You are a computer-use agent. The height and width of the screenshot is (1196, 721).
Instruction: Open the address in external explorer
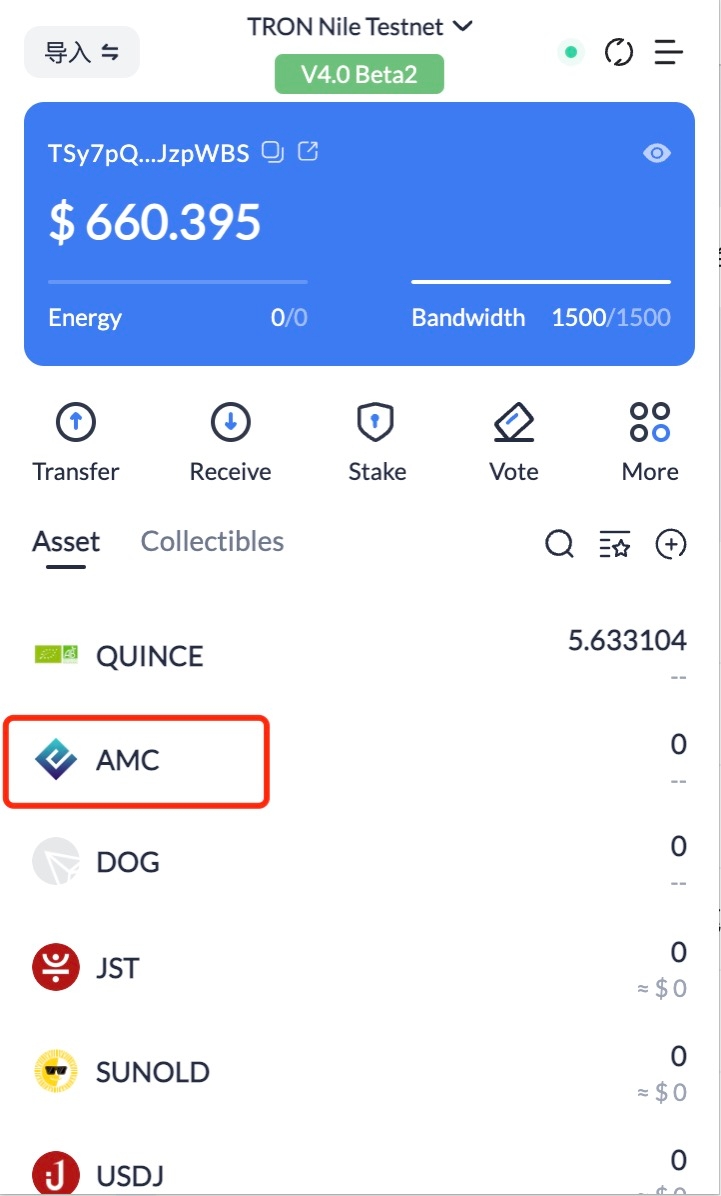point(309,152)
